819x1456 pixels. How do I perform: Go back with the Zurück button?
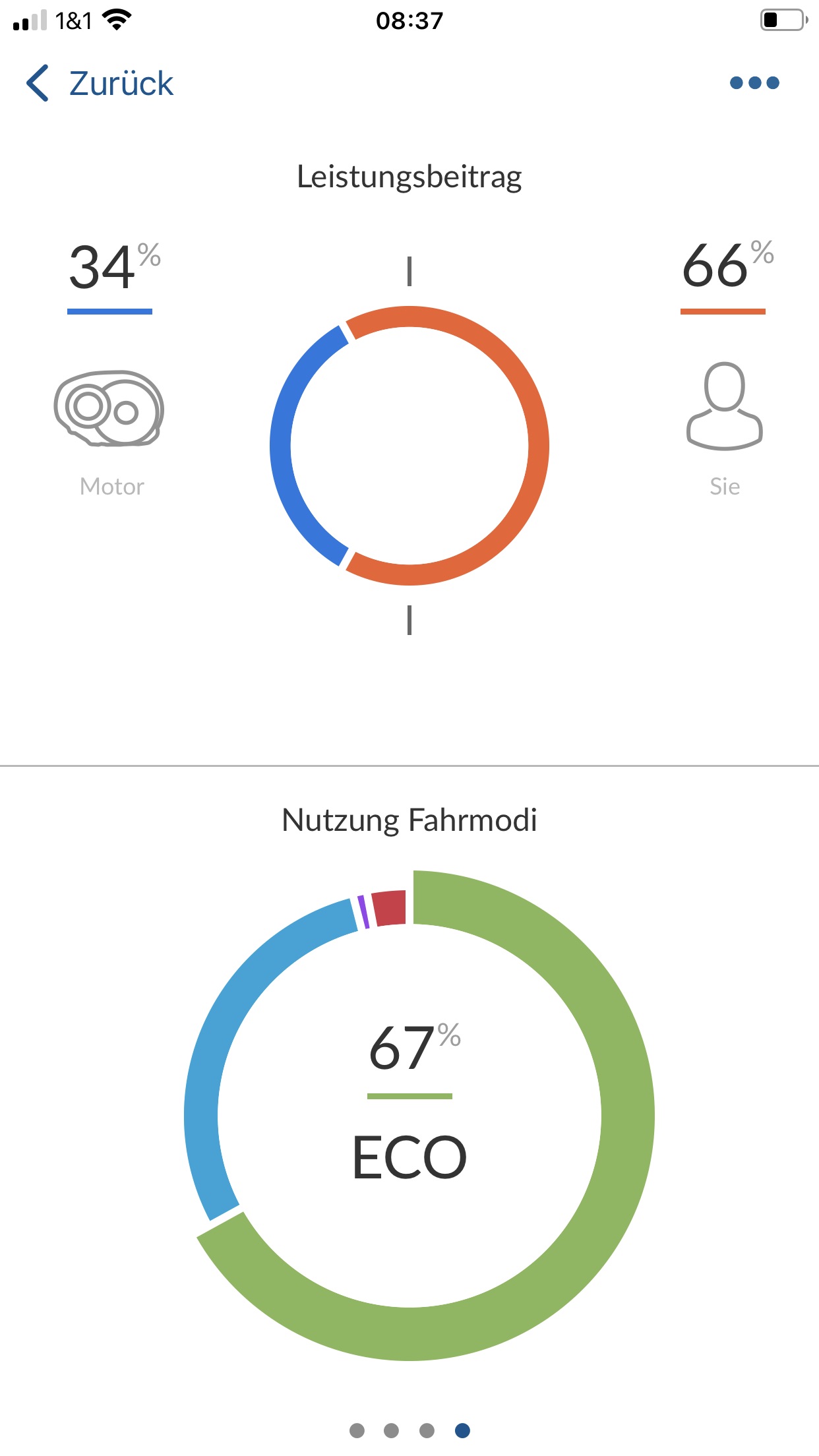click(x=100, y=83)
